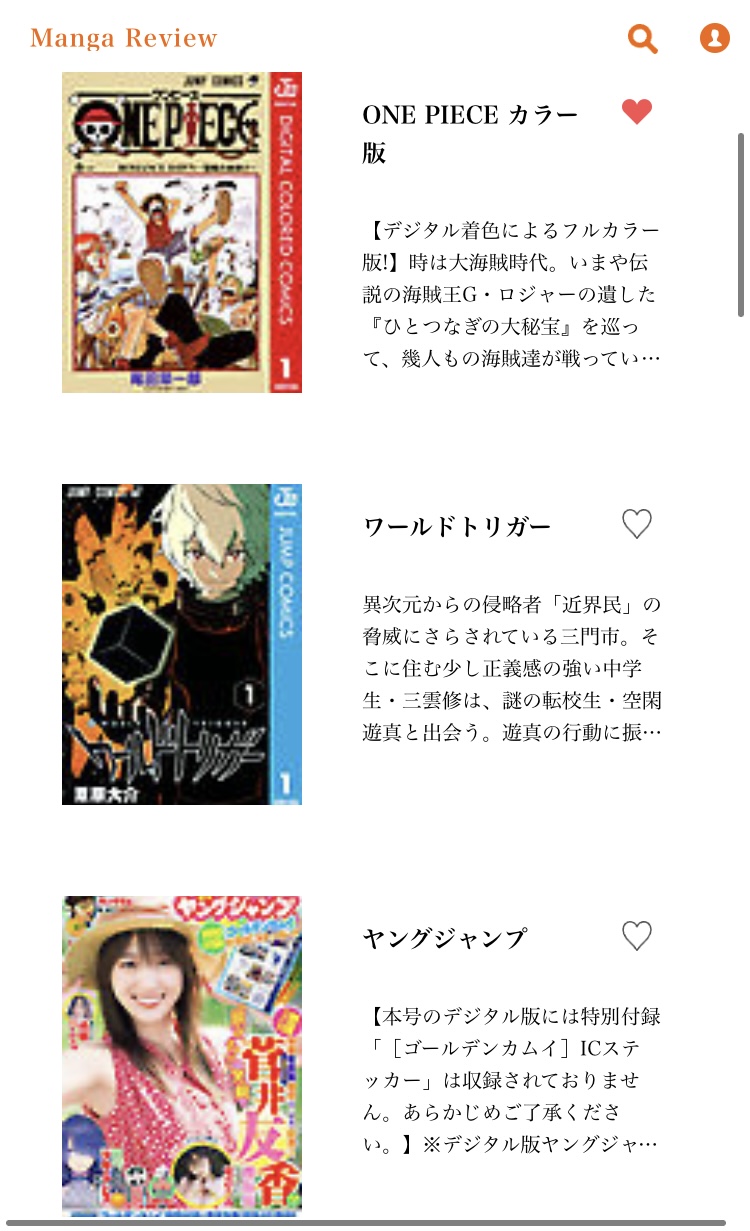Image resolution: width=750 pixels, height=1231 pixels.
Task: Open the user profile icon
Action: [x=714, y=39]
